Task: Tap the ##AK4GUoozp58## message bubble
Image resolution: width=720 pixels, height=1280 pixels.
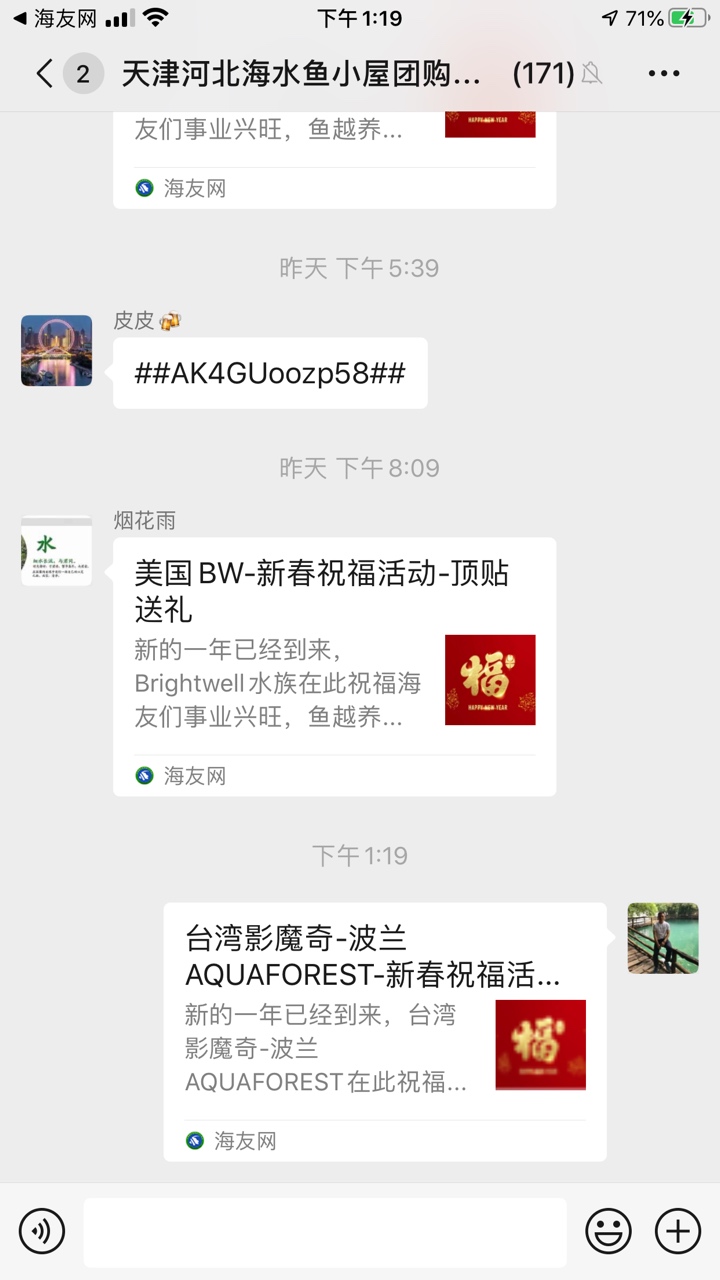Action: point(270,373)
